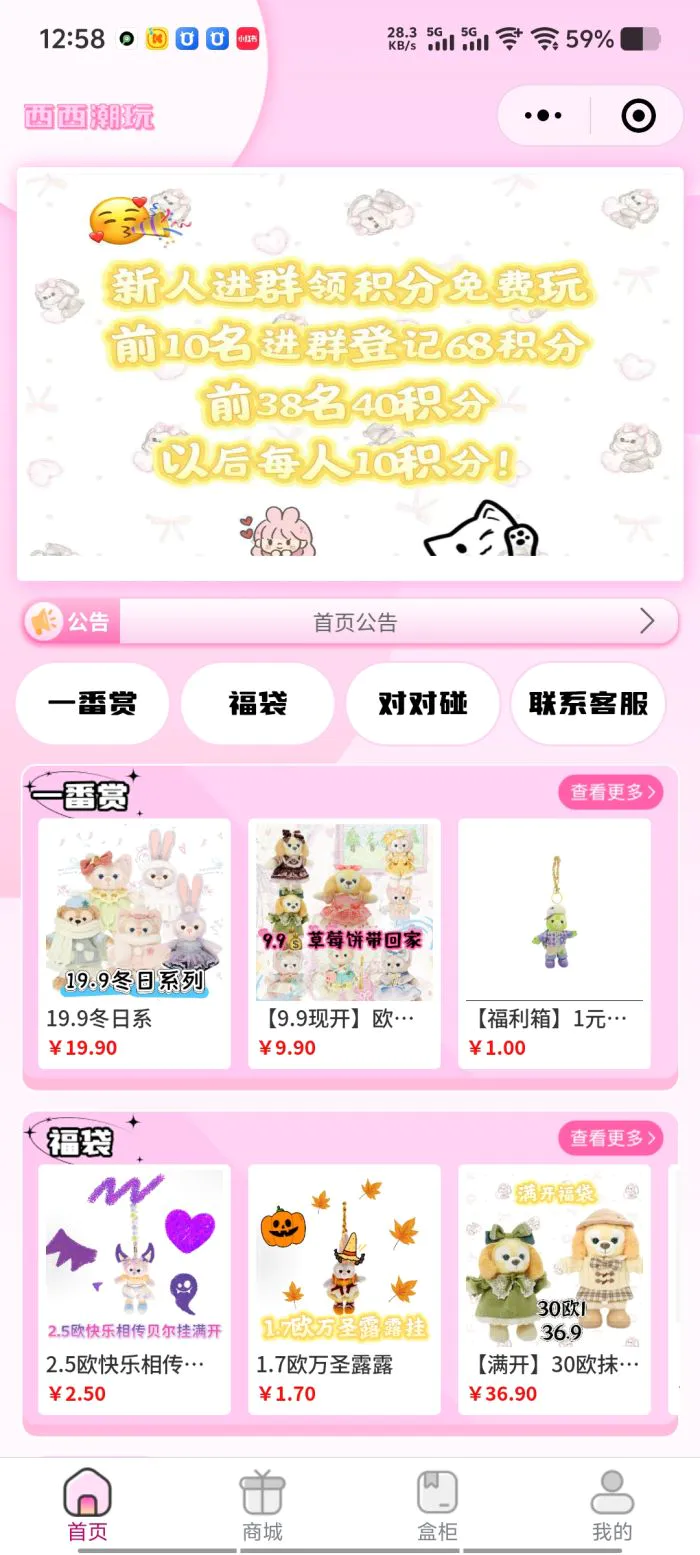
Task: Open the 【福利箱】1元 product card
Action: click(554, 943)
